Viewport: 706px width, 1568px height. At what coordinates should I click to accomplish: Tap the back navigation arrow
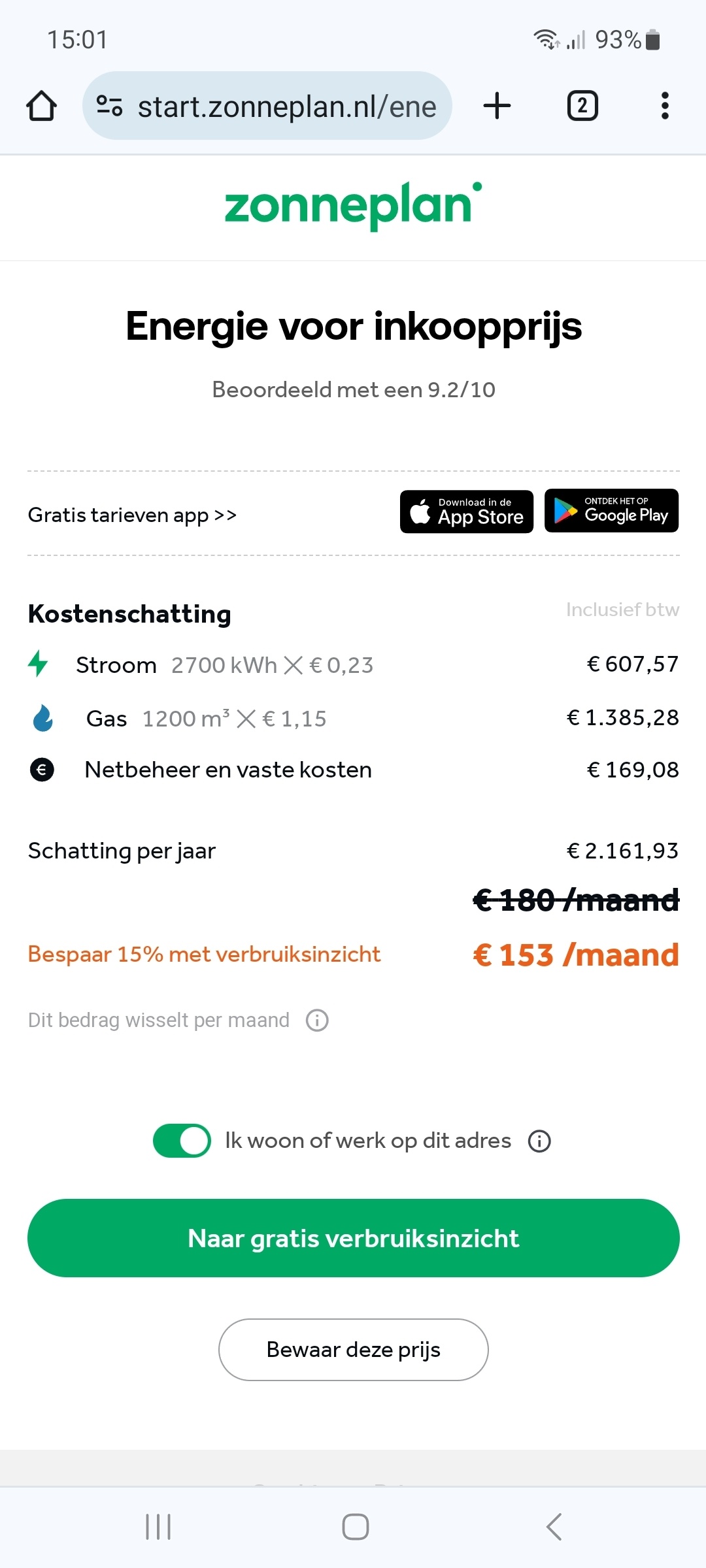[x=553, y=1527]
